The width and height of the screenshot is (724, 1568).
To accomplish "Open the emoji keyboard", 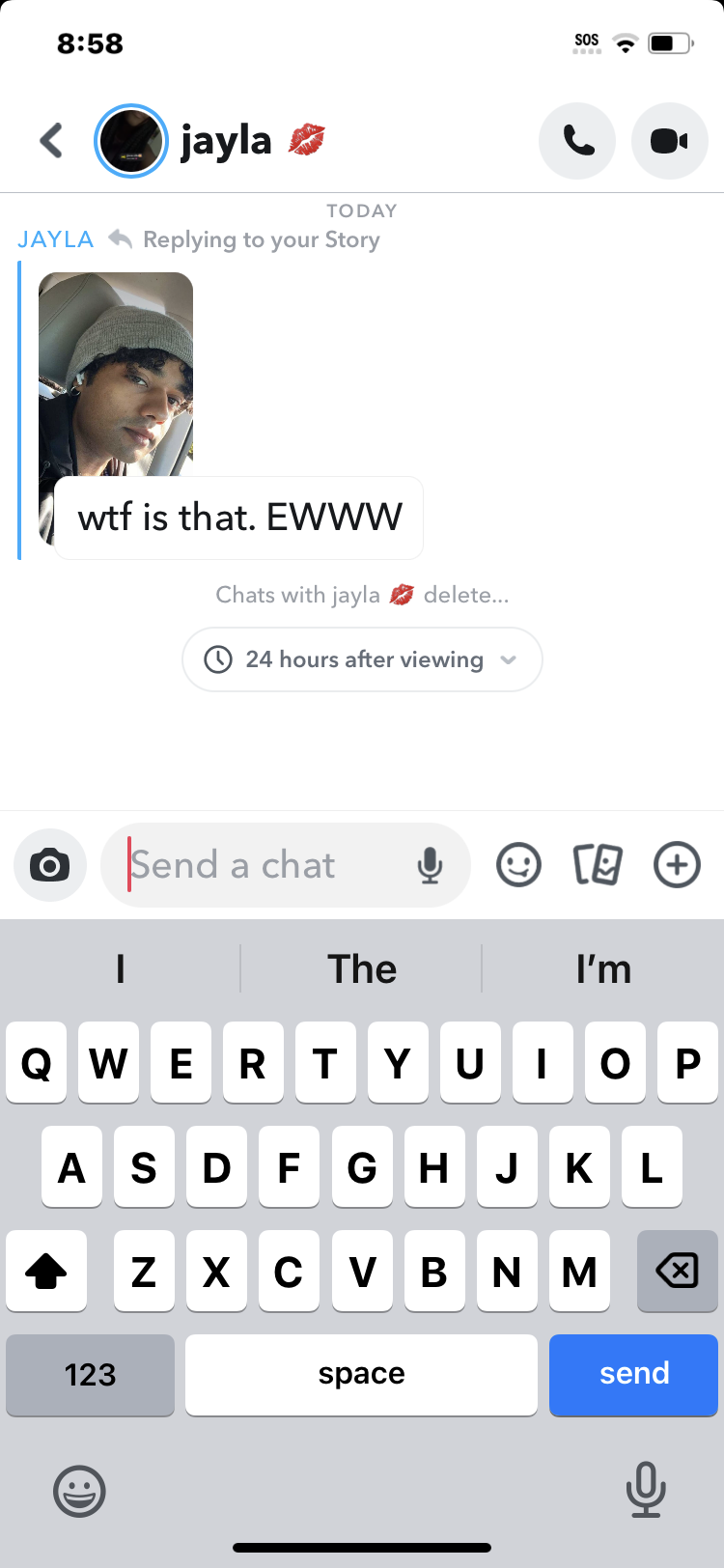I will 79,1491.
